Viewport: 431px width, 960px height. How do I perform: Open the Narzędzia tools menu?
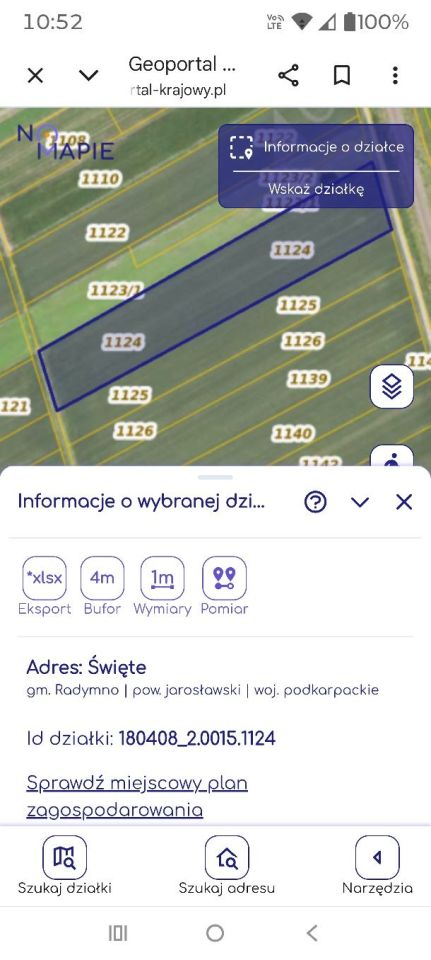click(x=377, y=866)
